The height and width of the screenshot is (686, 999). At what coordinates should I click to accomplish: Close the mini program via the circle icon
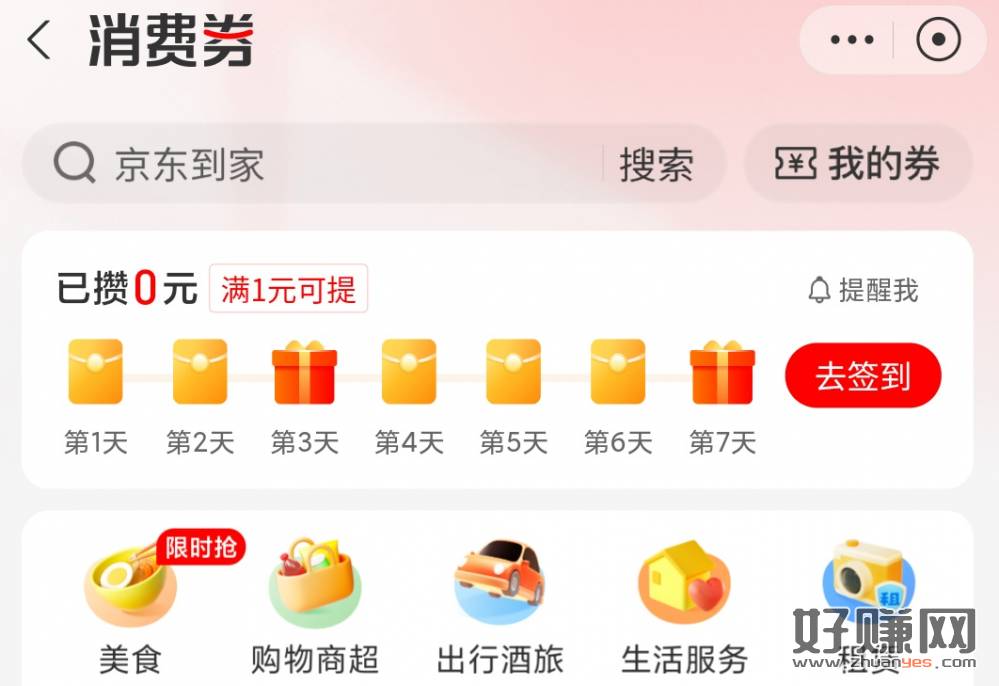pyautogui.click(x=938, y=41)
